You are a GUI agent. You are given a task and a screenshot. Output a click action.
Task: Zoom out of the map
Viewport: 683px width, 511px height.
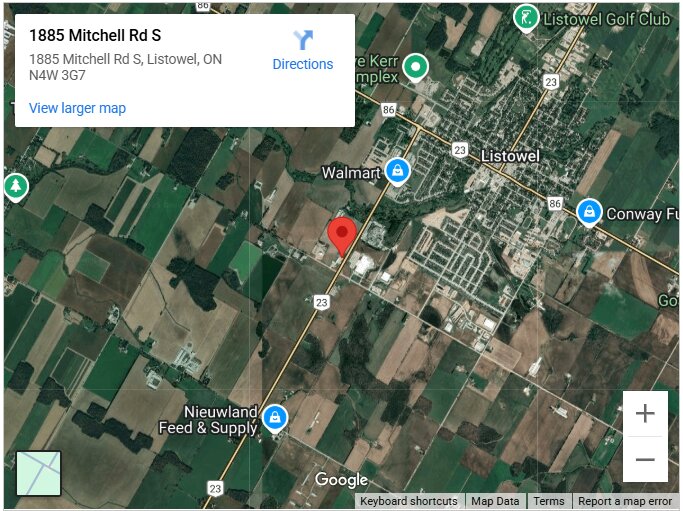(x=645, y=460)
